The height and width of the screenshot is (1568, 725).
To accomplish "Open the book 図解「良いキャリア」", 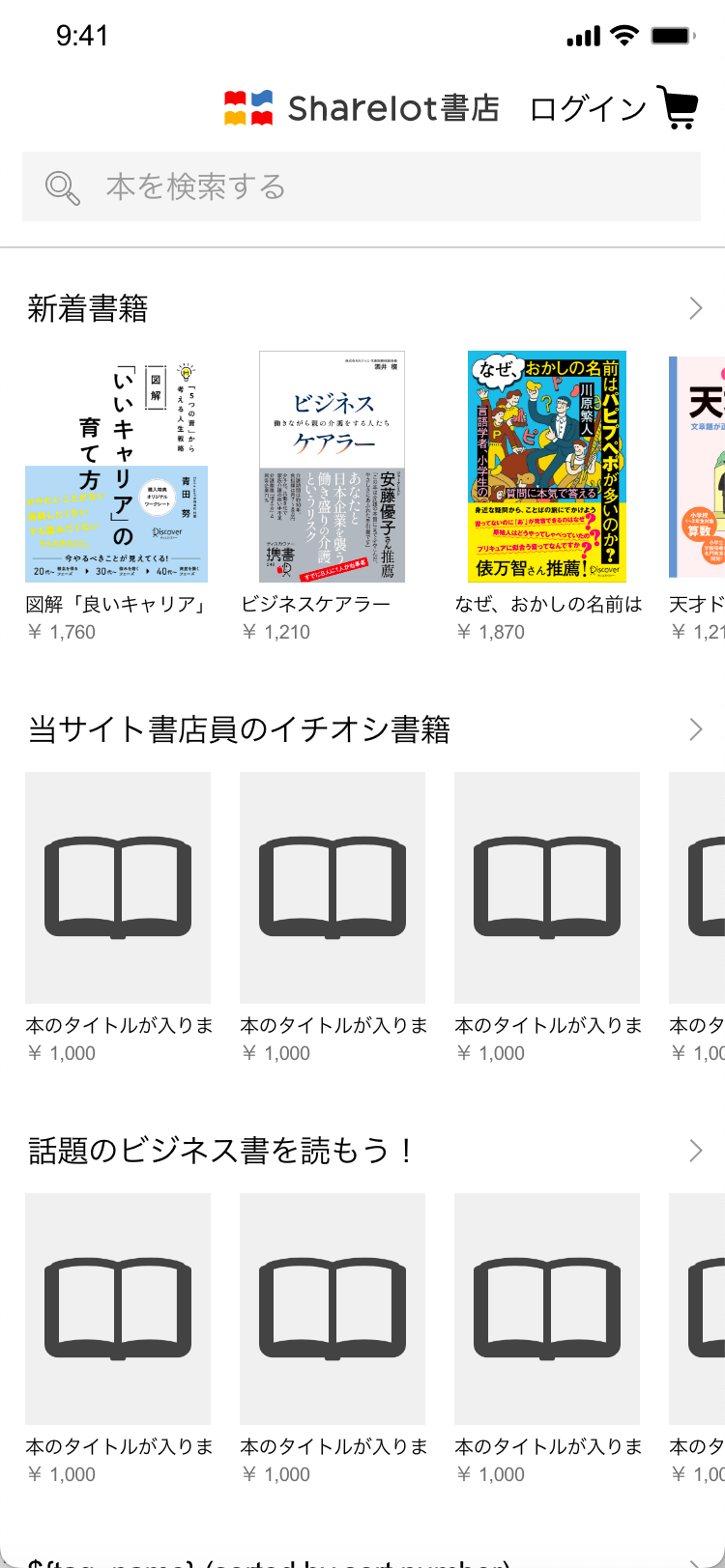I will [x=117, y=468].
